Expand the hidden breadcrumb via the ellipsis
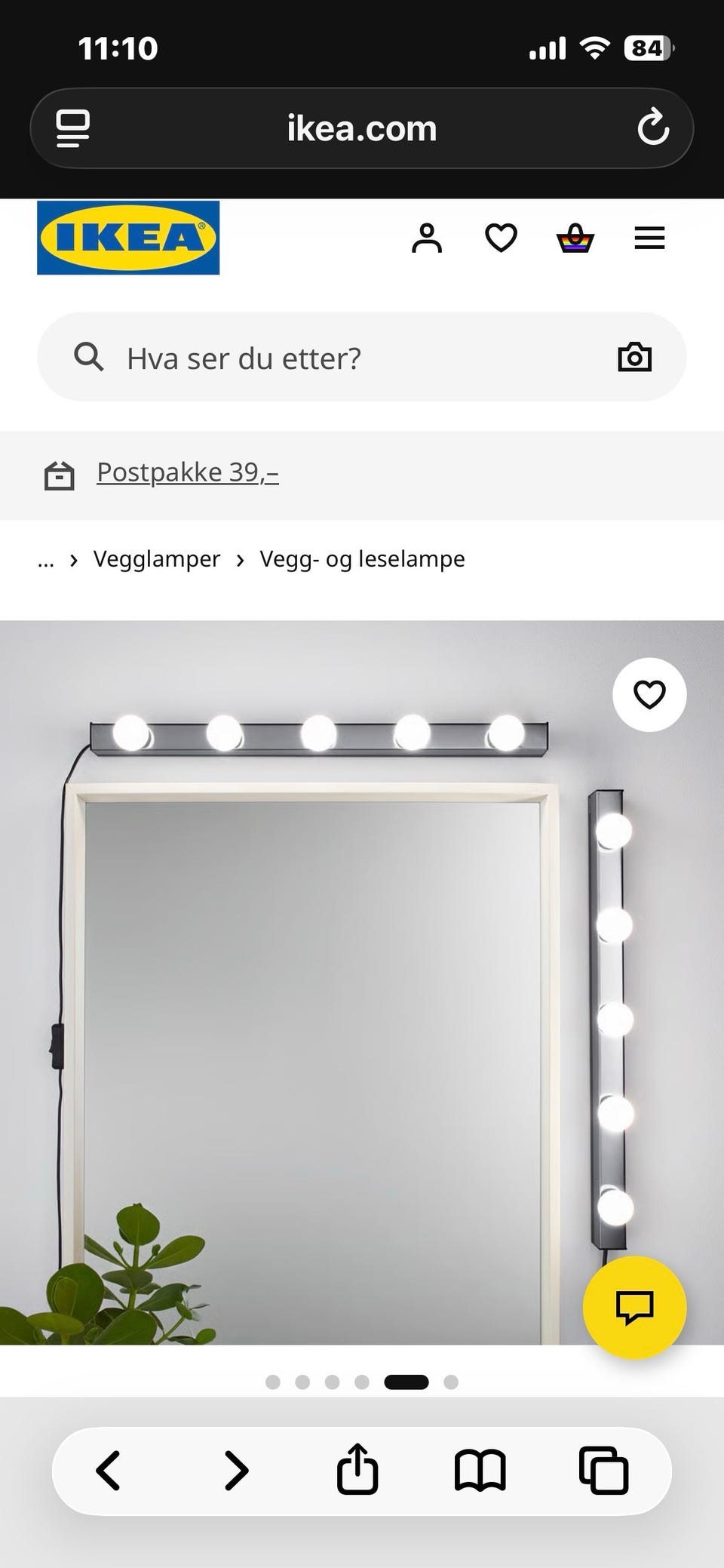Screen dimensions: 724x1568 pos(46,559)
